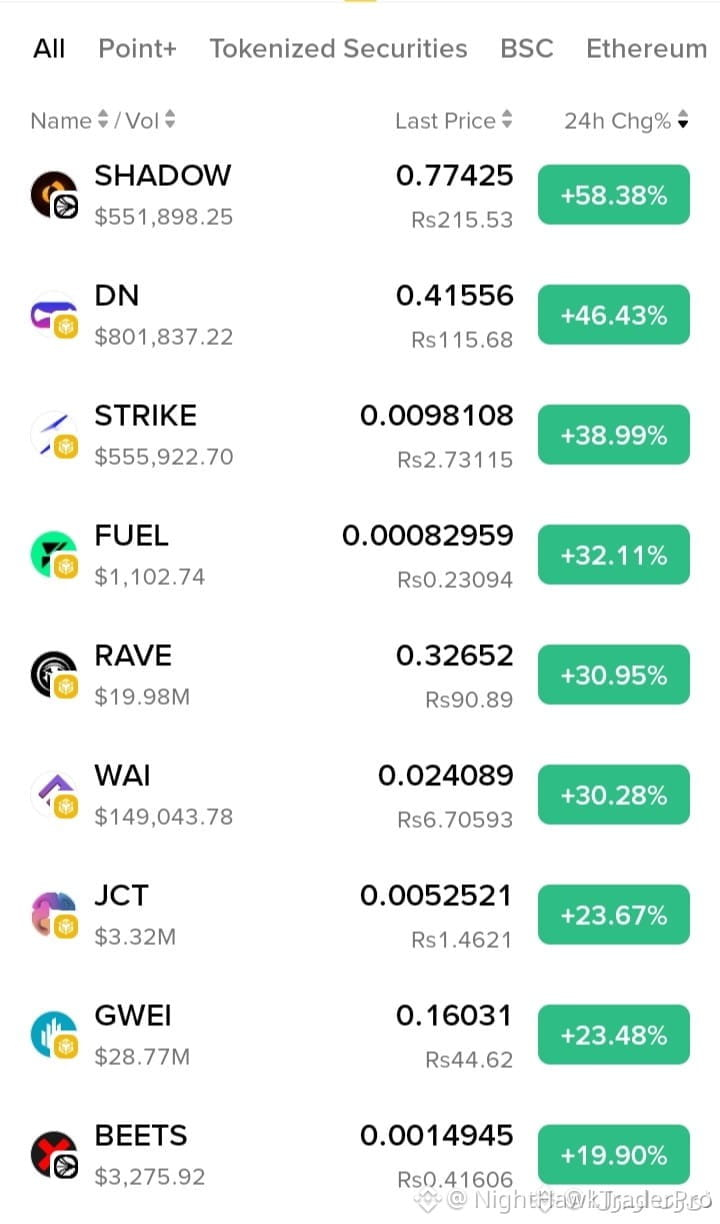View RAVE token details
Image resolution: width=720 pixels, height=1224 pixels.
(360, 675)
